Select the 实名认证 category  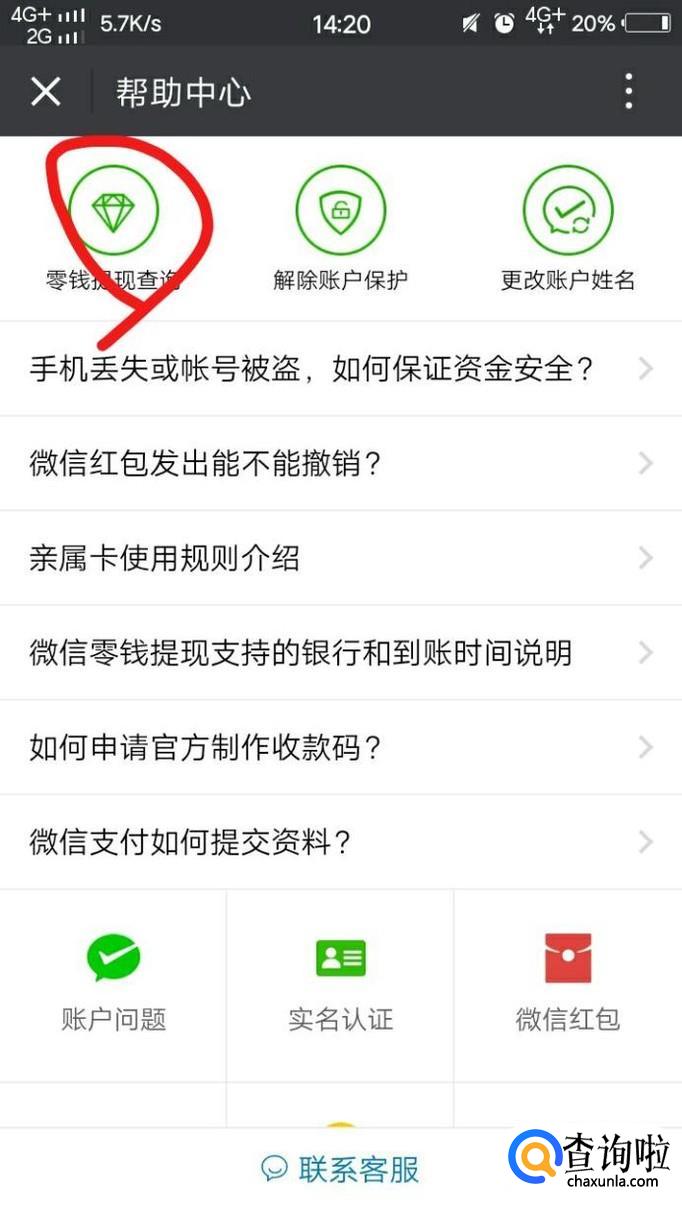tap(340, 985)
